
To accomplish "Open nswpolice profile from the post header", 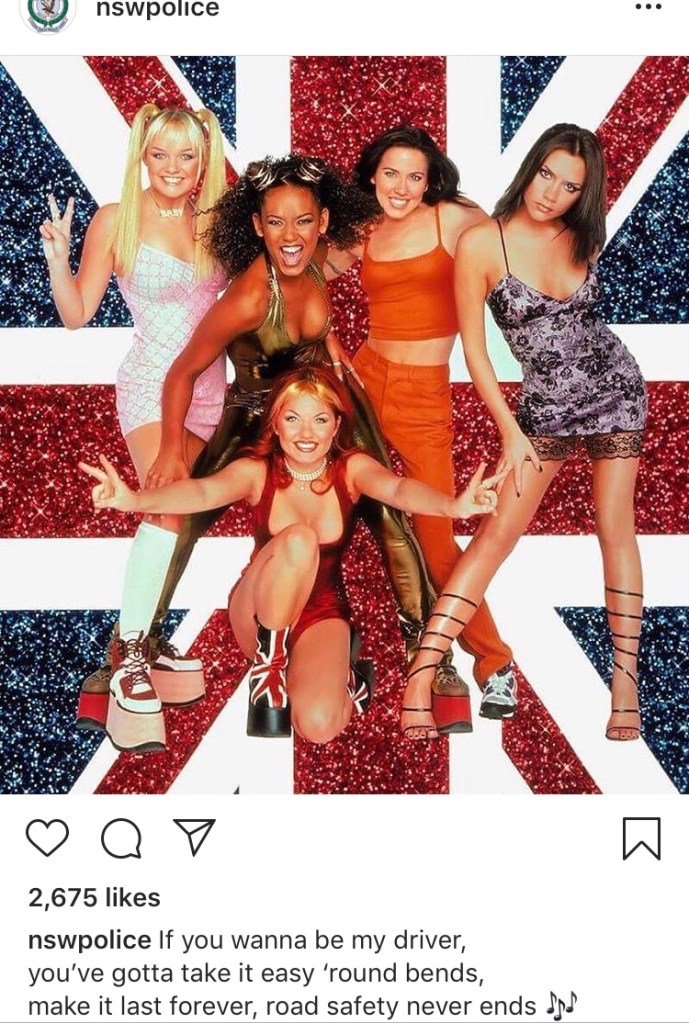I will pos(155,9).
